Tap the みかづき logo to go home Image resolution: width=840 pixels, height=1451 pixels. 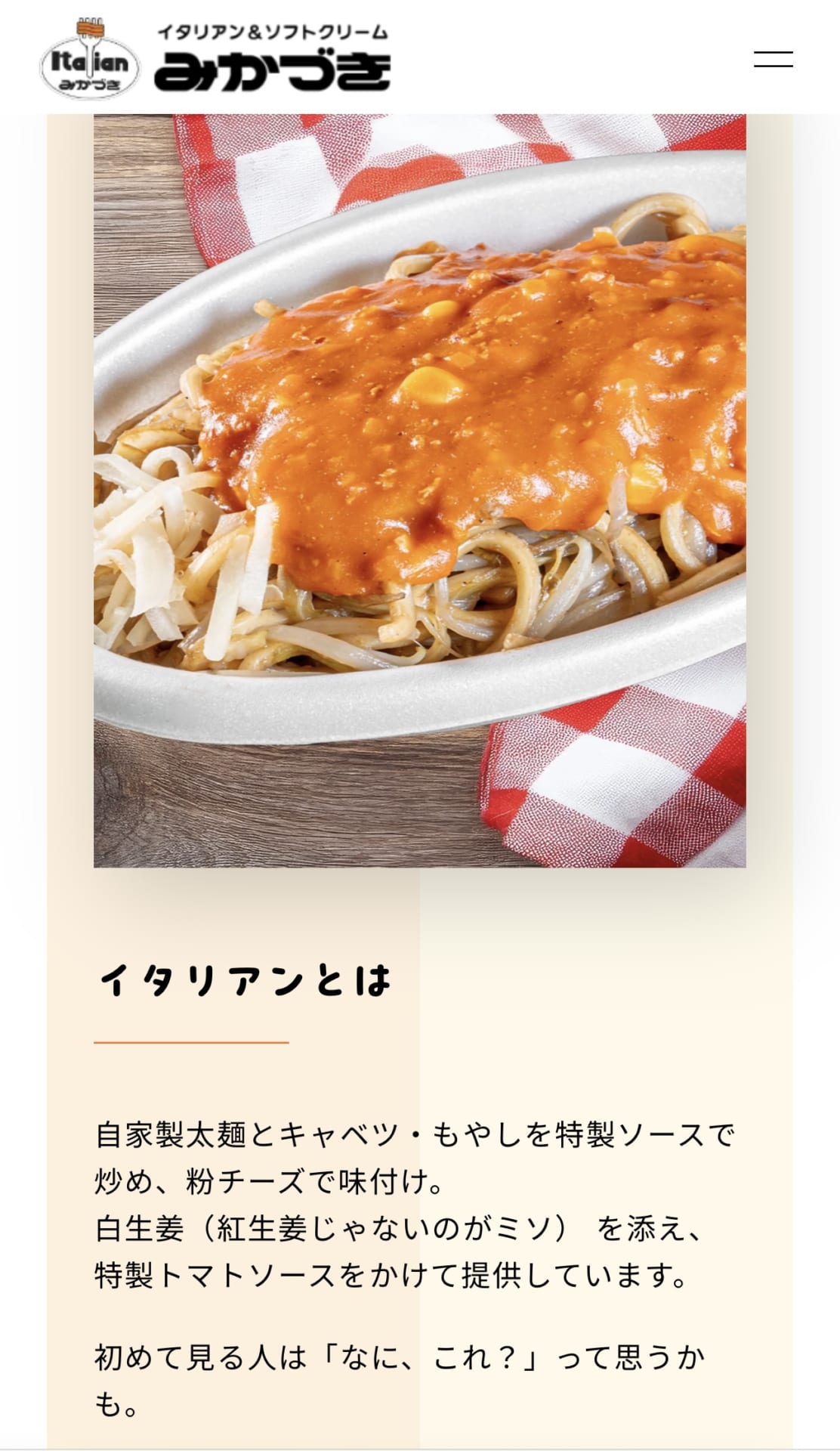[215, 59]
